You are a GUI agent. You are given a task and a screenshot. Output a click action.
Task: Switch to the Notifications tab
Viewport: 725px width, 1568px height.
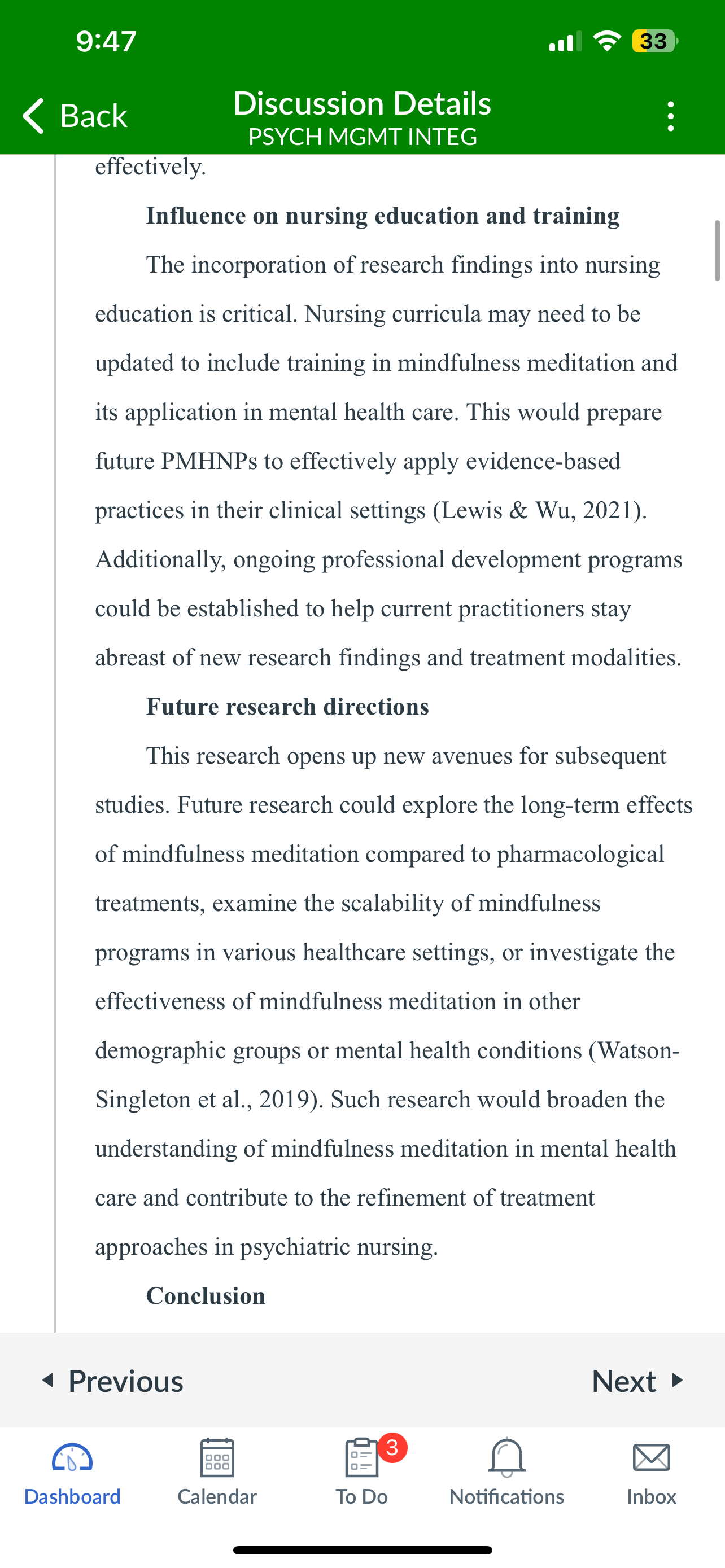tap(506, 1473)
